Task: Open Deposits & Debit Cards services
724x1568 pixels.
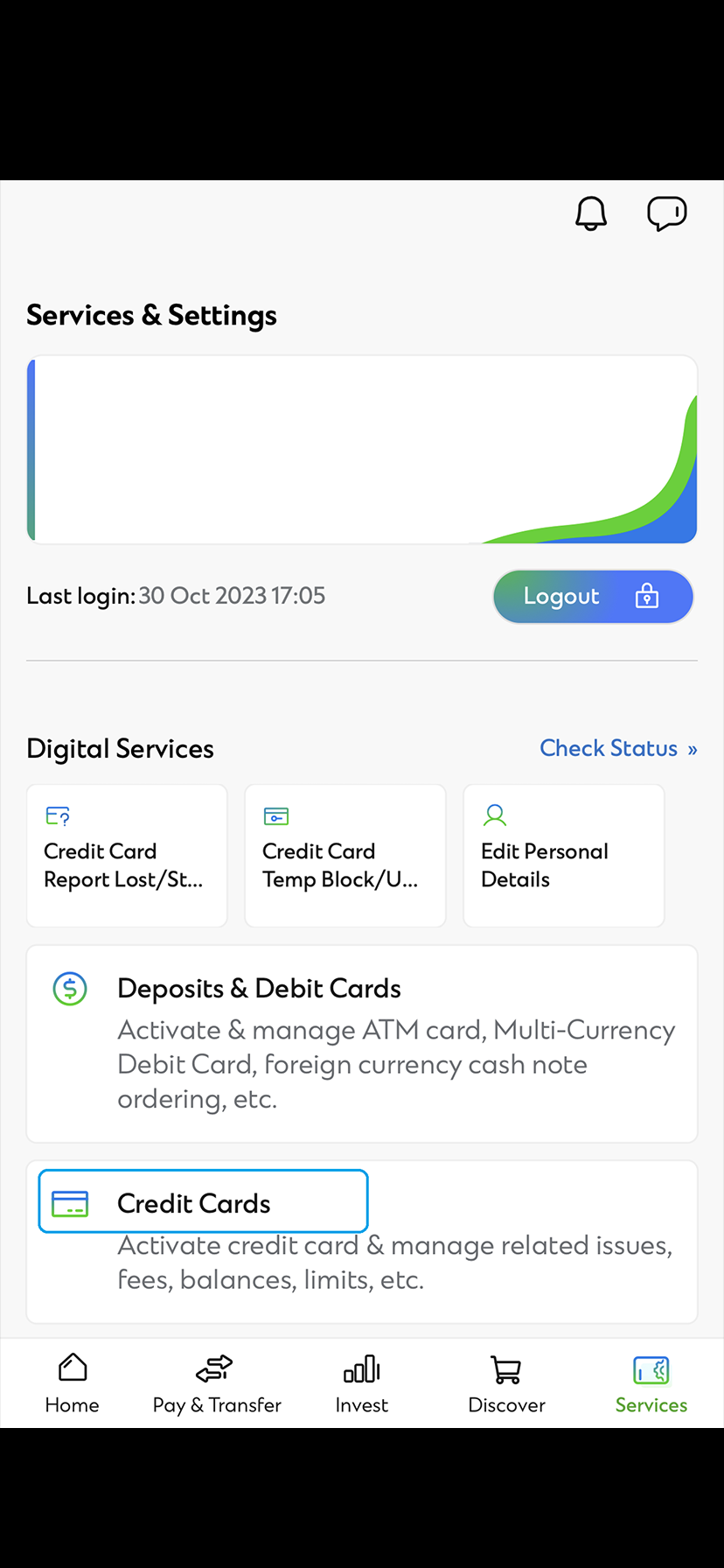Action: point(362,1043)
